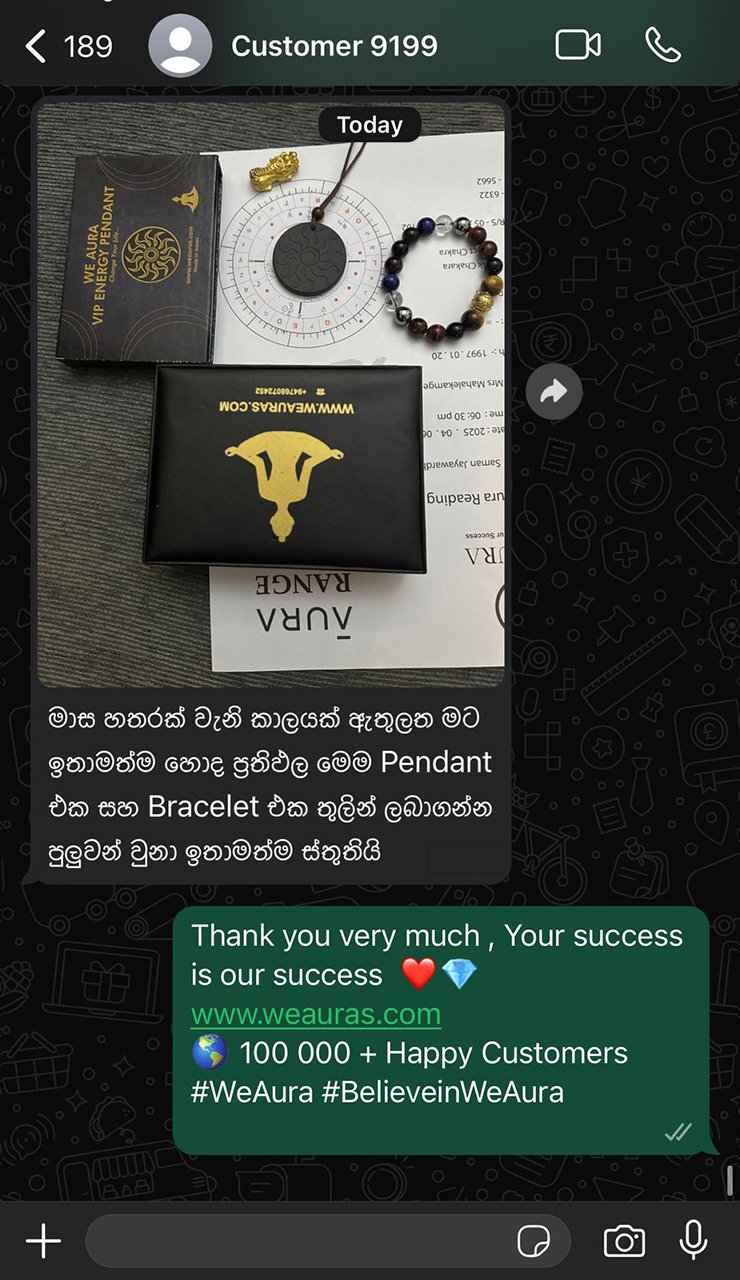Screen dimensions: 740x1280
Task: Open the camera to send a photo
Action: (x=624, y=1241)
